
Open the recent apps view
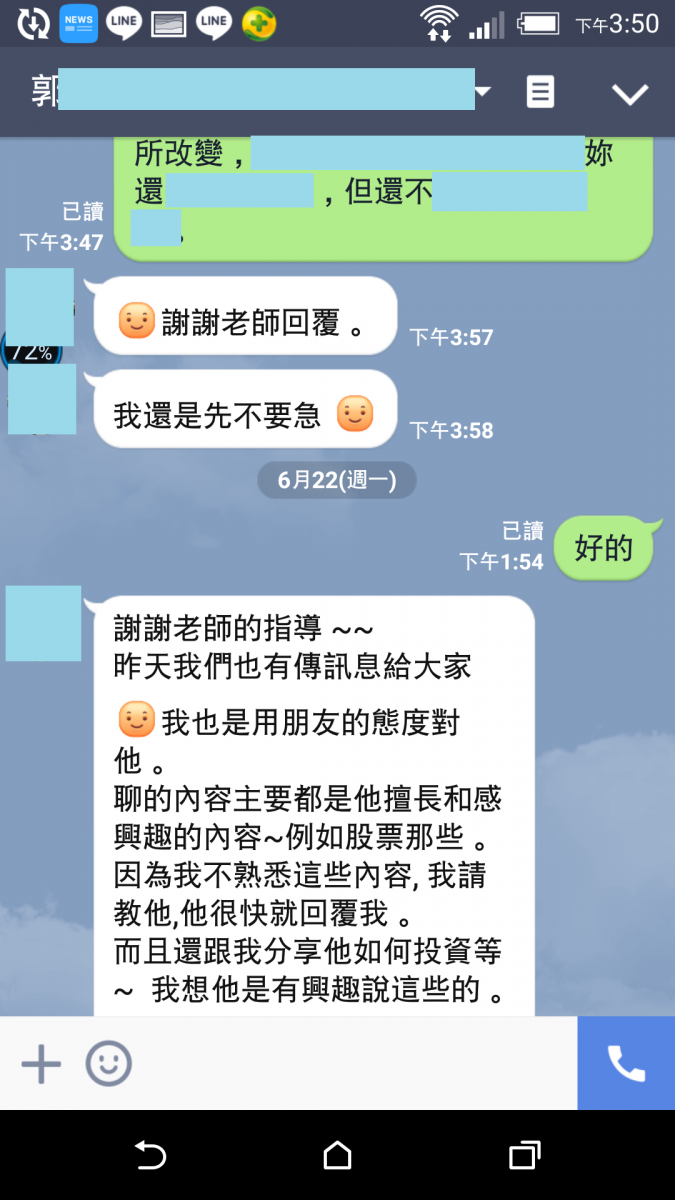coord(524,1156)
